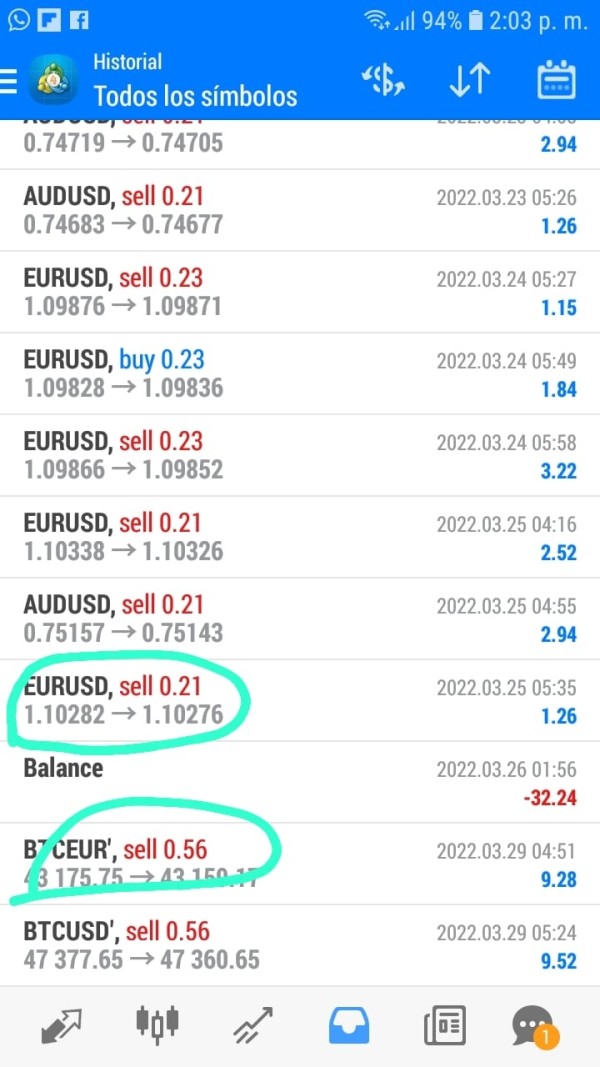Expand the EURUSD deal opened at 1.10338
The width and height of the screenshot is (600, 1067).
300,537
